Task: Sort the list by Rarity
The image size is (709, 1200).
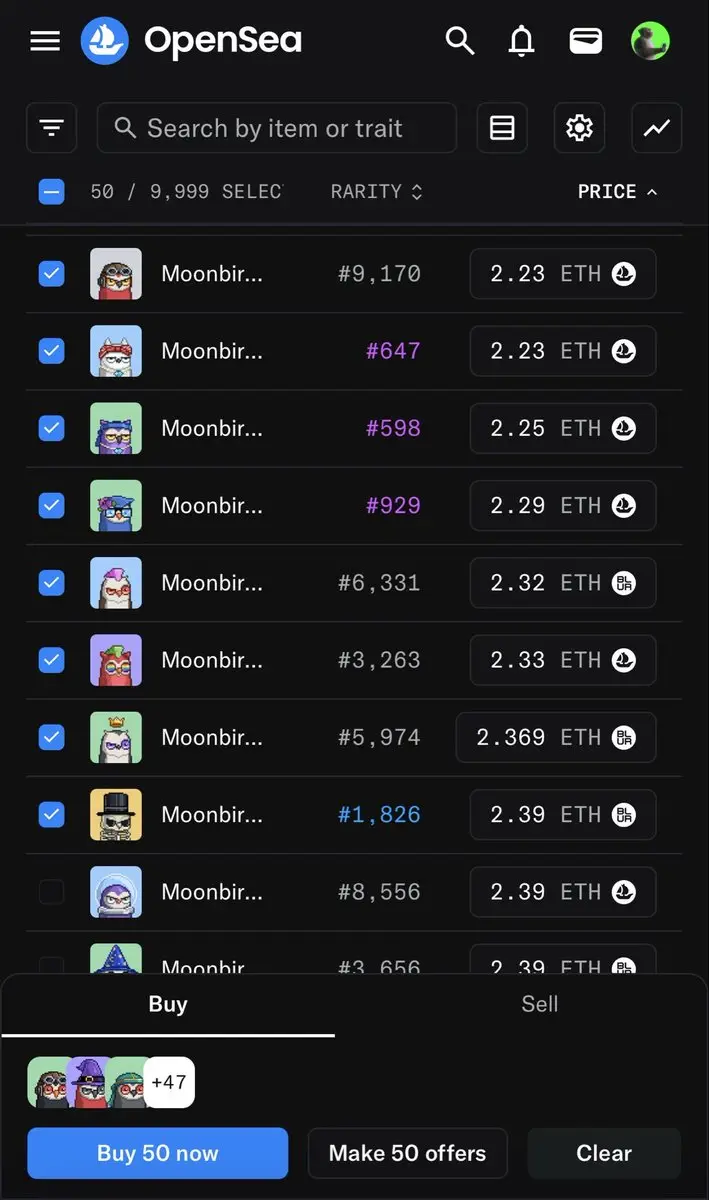Action: (x=376, y=191)
